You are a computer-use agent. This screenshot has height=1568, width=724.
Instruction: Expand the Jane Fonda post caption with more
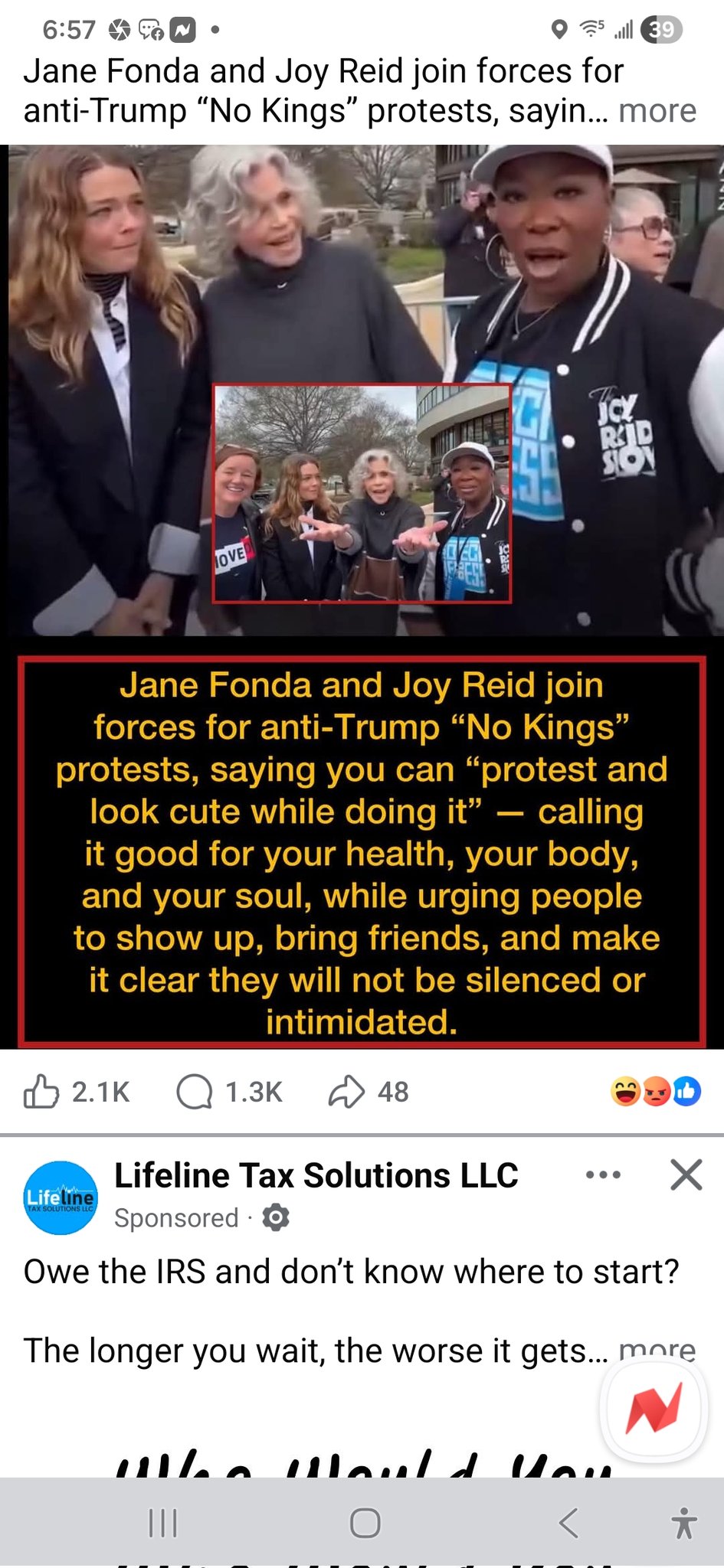[657, 111]
